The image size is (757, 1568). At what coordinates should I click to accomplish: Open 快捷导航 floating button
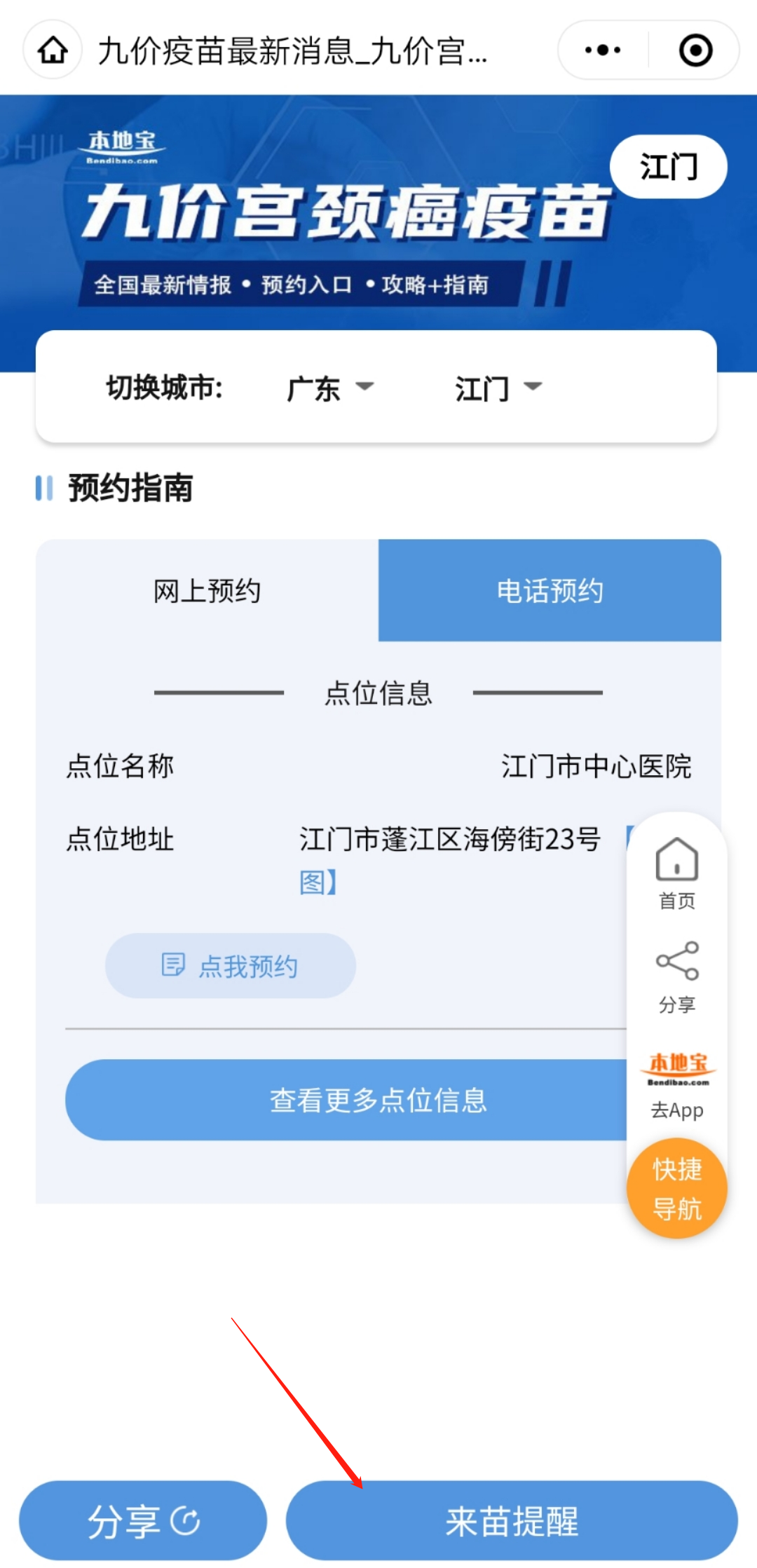pos(676,1189)
